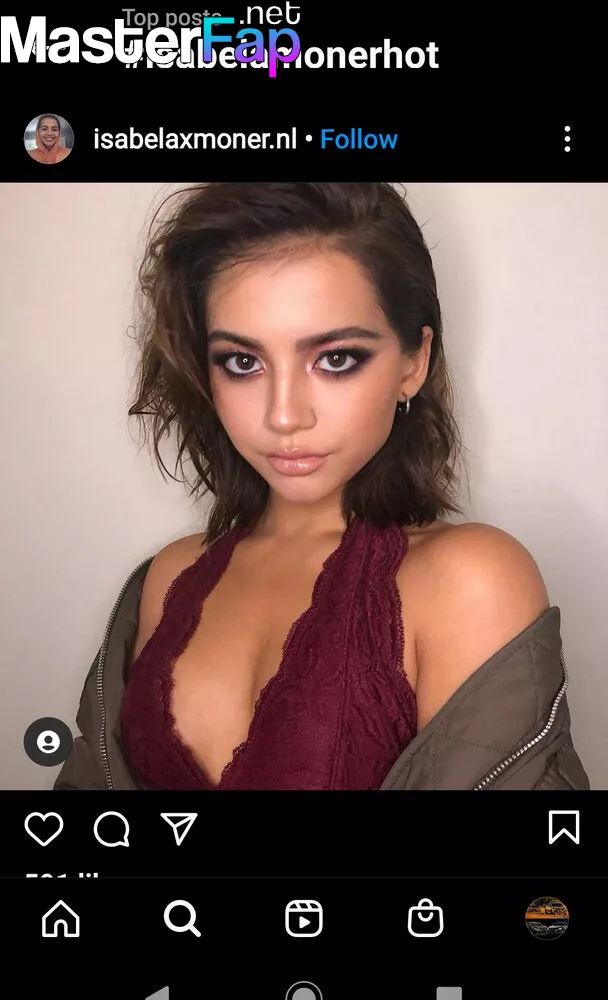Open your profile tab
The image size is (608, 1000).
[547, 918]
